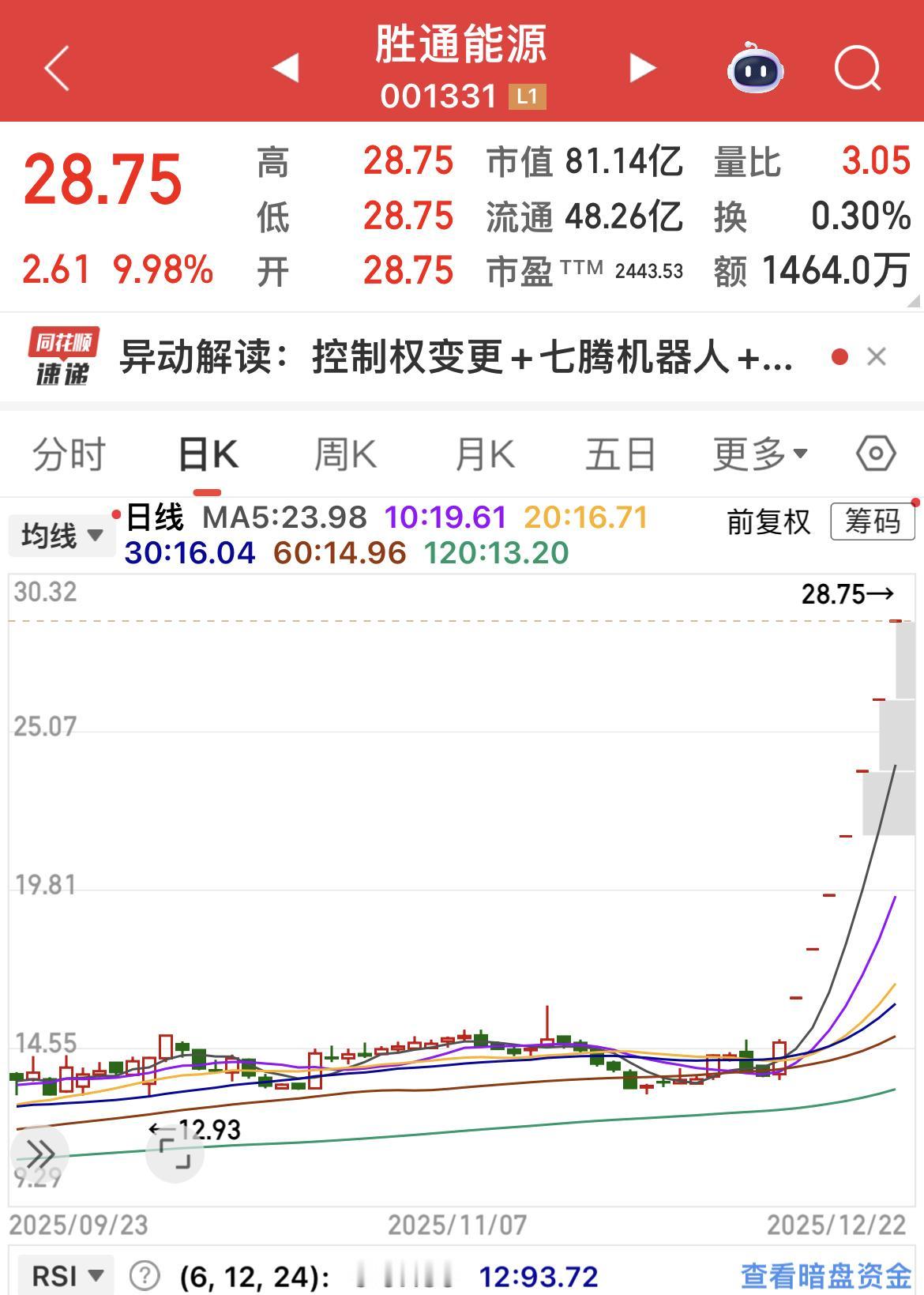Tap the 同花顺速递 badge
This screenshot has height=1295, width=924.
click(63, 356)
